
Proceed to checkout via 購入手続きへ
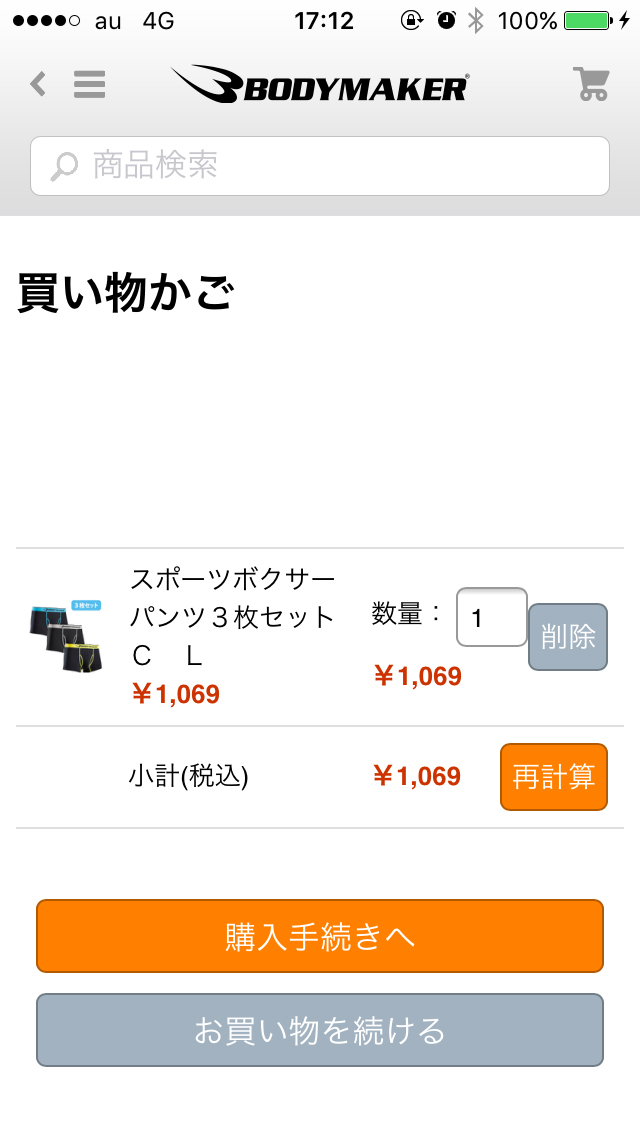click(320, 936)
